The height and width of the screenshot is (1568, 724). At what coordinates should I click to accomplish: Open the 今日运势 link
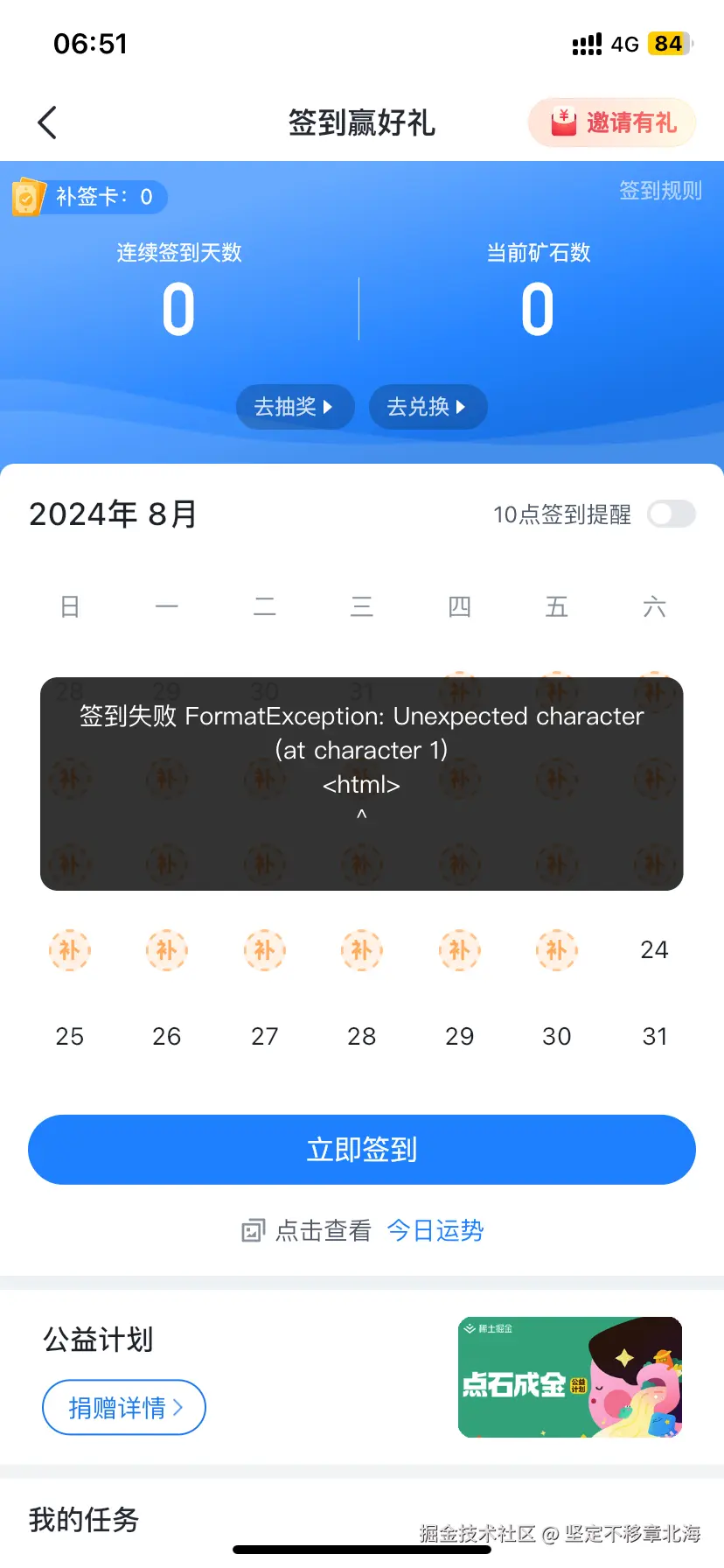pyautogui.click(x=435, y=1230)
